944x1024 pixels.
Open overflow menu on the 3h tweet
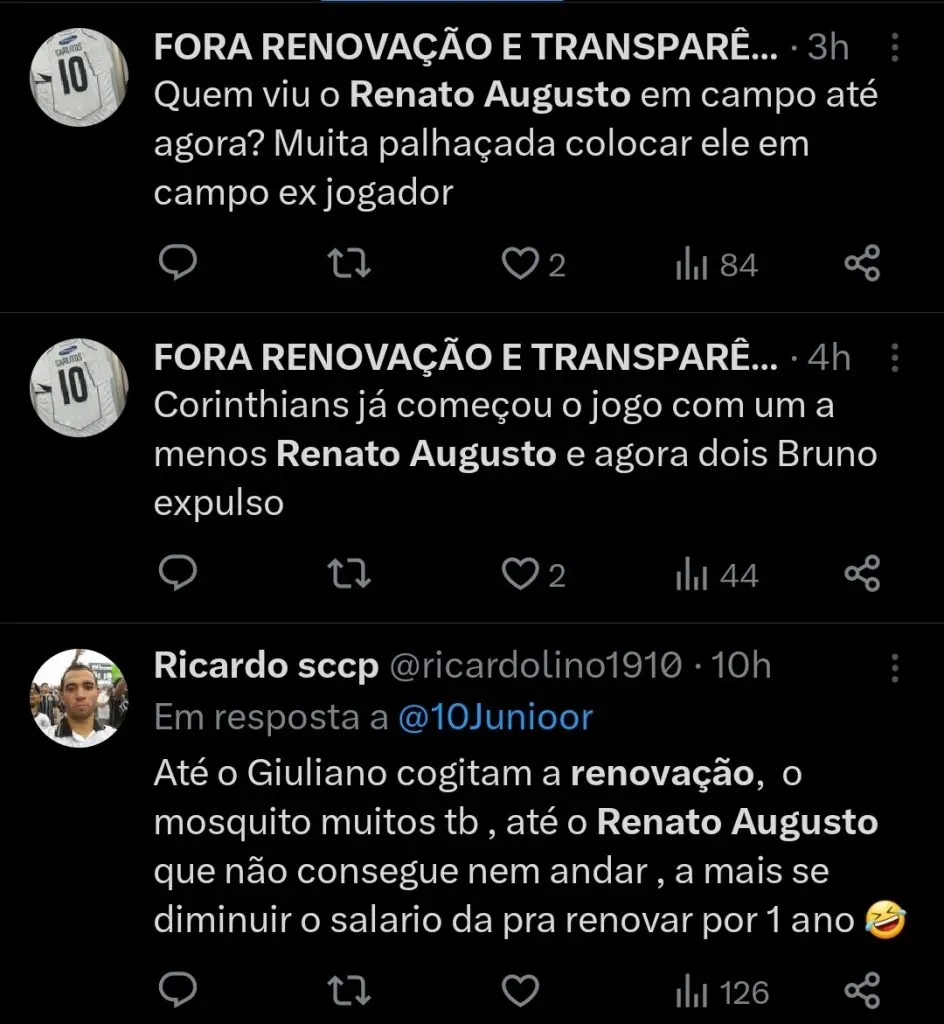[894, 47]
